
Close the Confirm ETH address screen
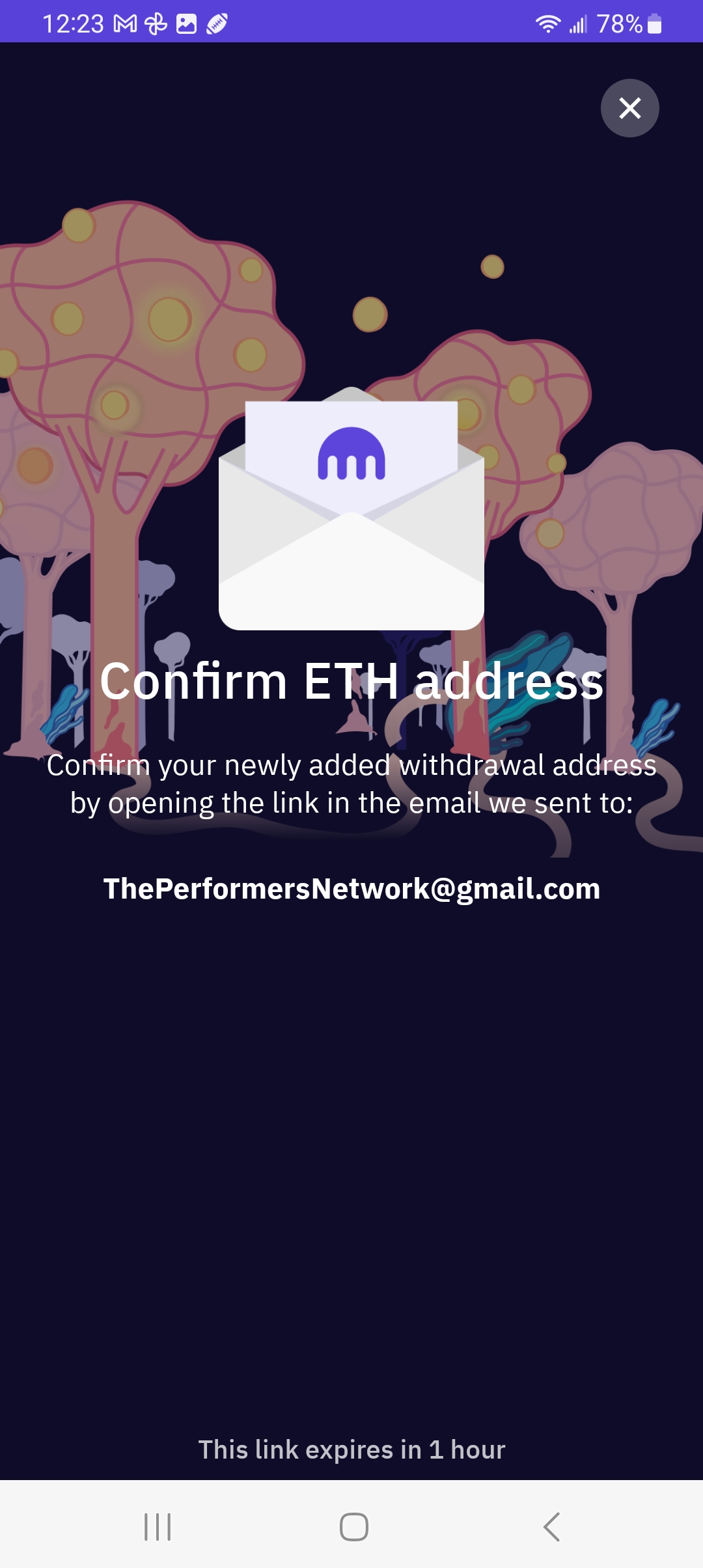click(629, 108)
